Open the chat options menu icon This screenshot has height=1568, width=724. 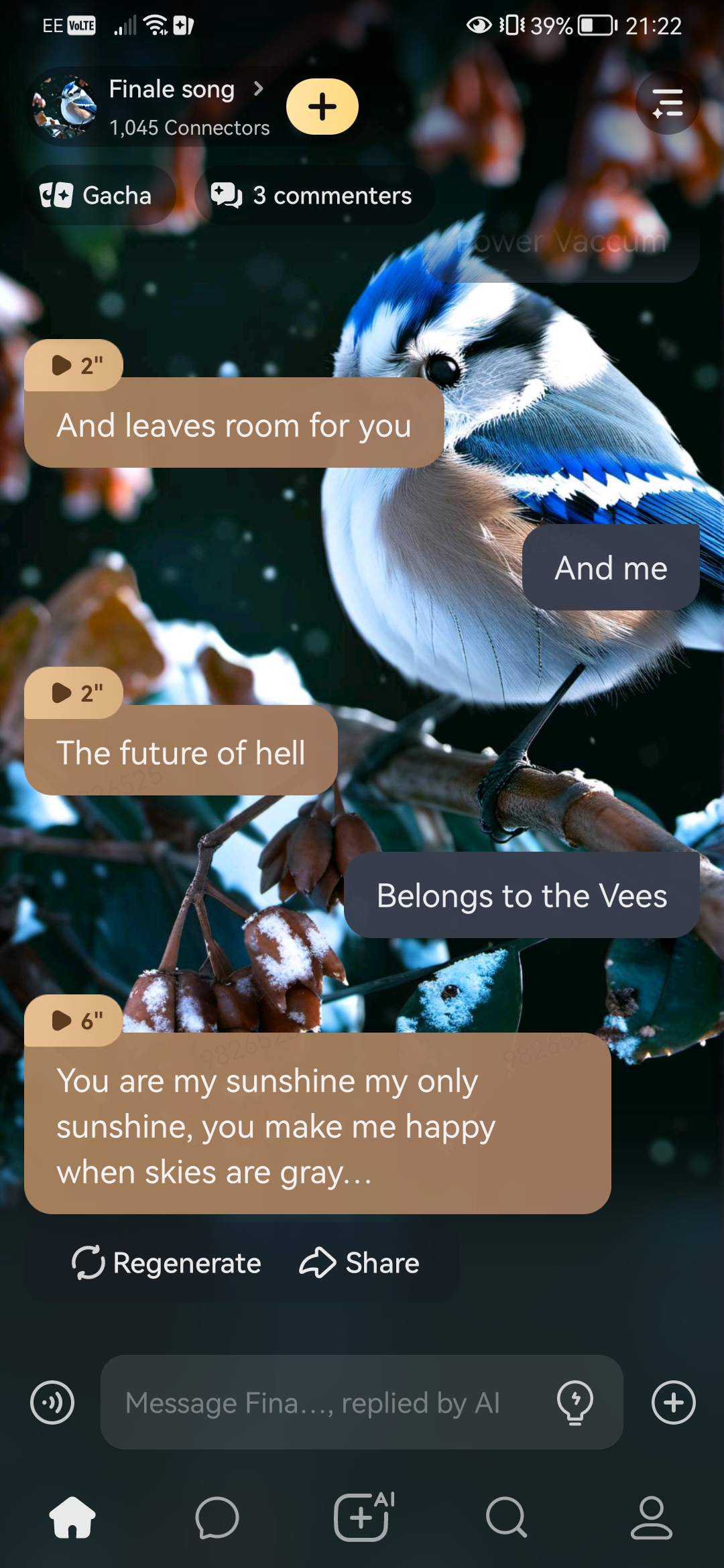(667, 103)
